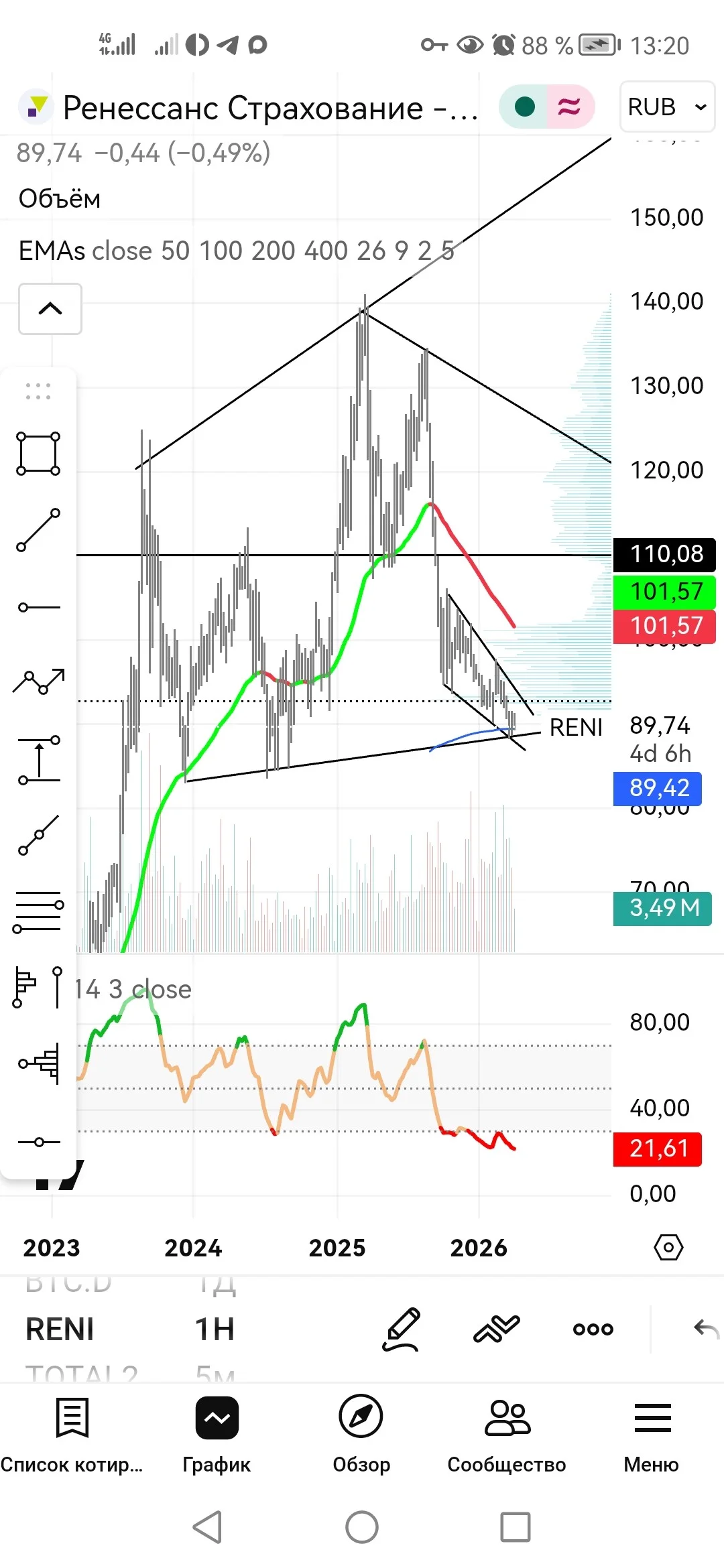Image resolution: width=724 pixels, height=1568 pixels.
Task: Collapse the indicator legend with the chevron
Action: point(50,308)
